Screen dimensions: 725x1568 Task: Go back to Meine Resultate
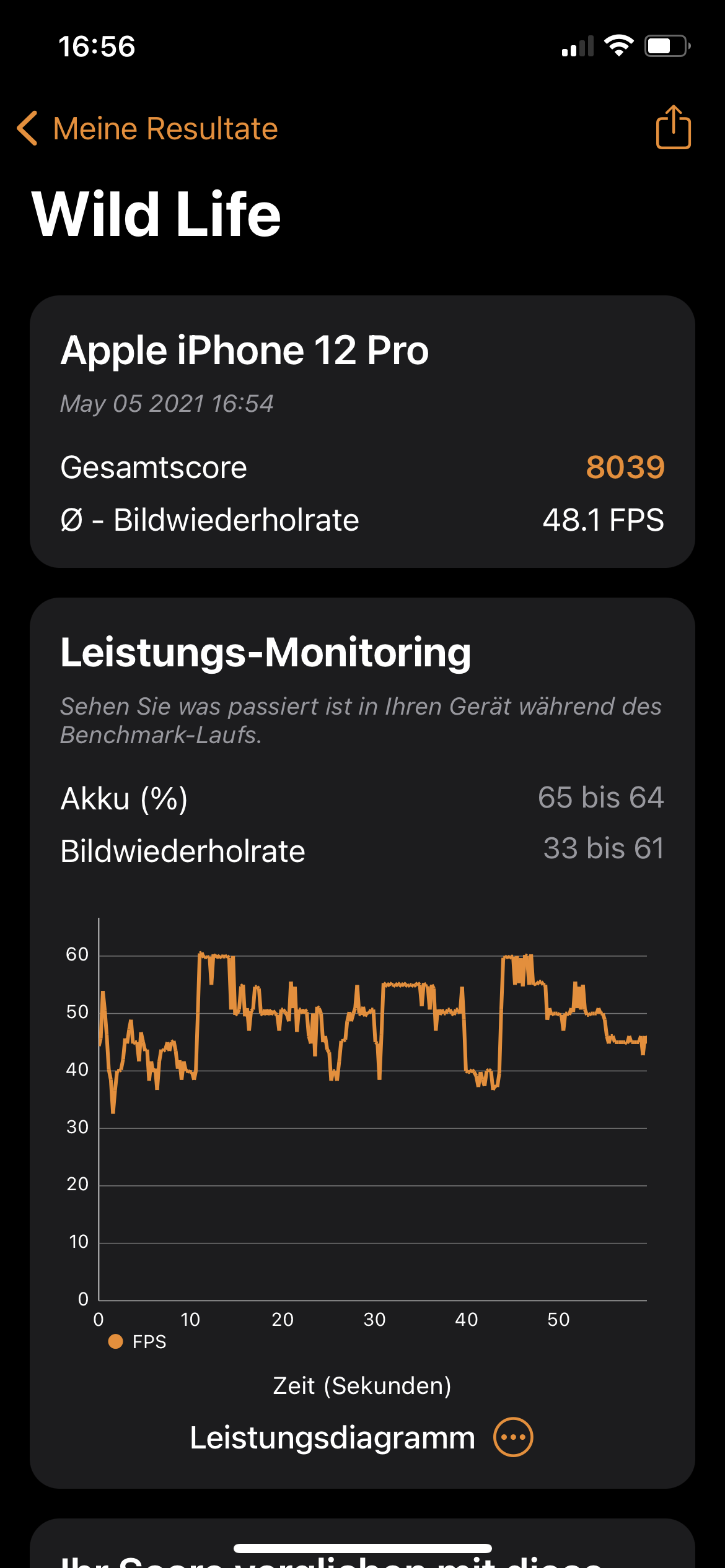click(x=147, y=129)
